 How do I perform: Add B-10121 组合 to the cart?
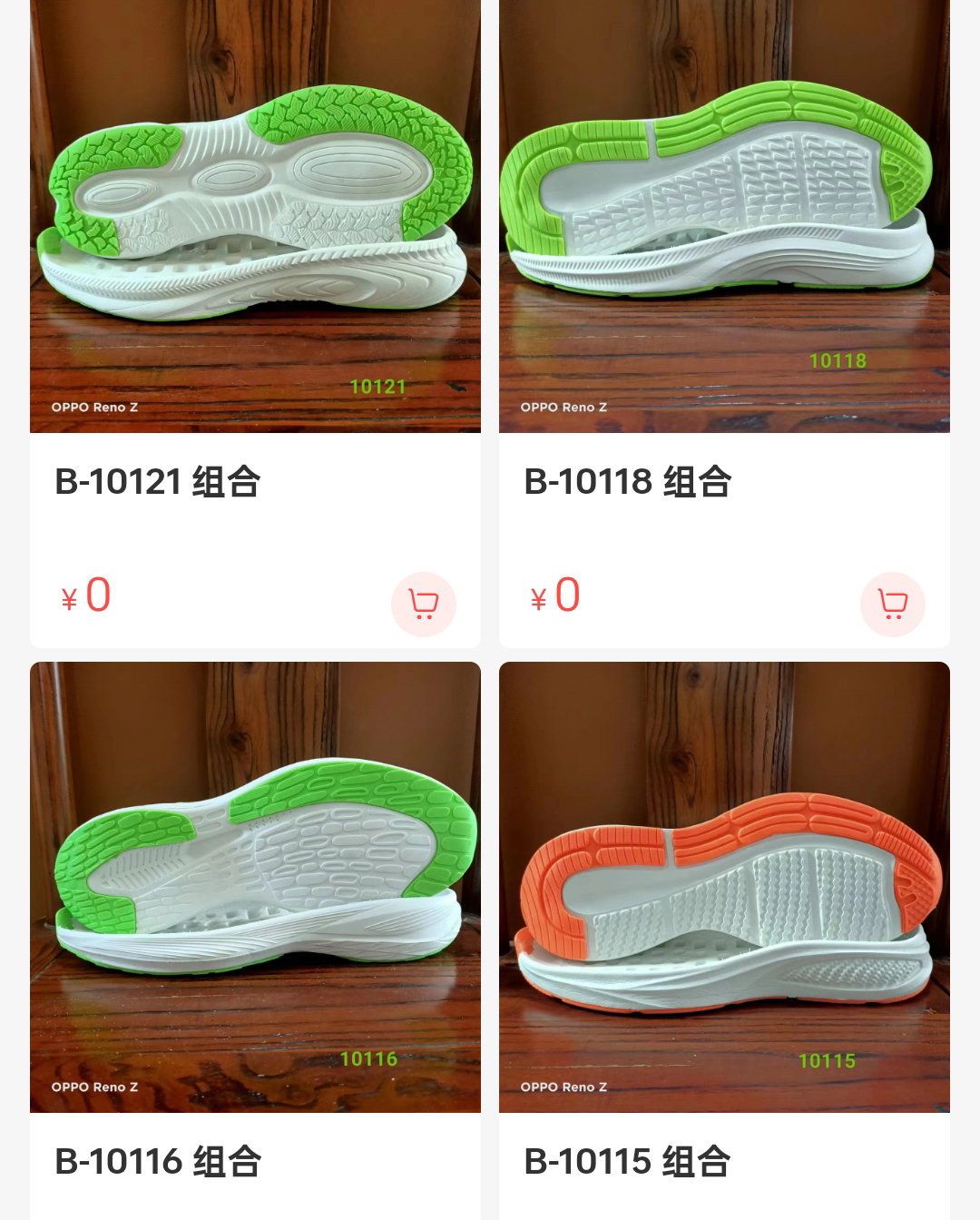pyautogui.click(x=423, y=604)
